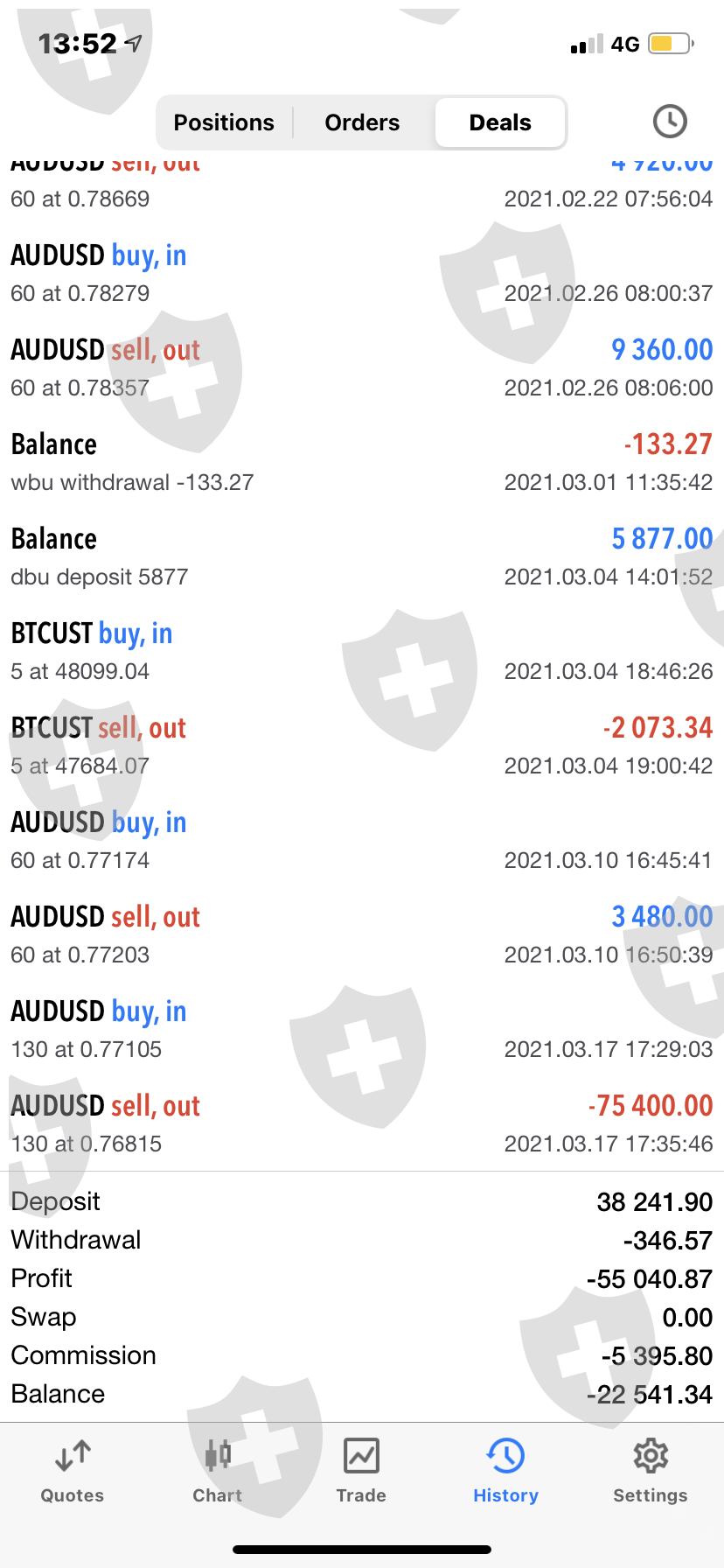Select the Deals segment
The height and width of the screenshot is (1568, 724).
point(500,122)
